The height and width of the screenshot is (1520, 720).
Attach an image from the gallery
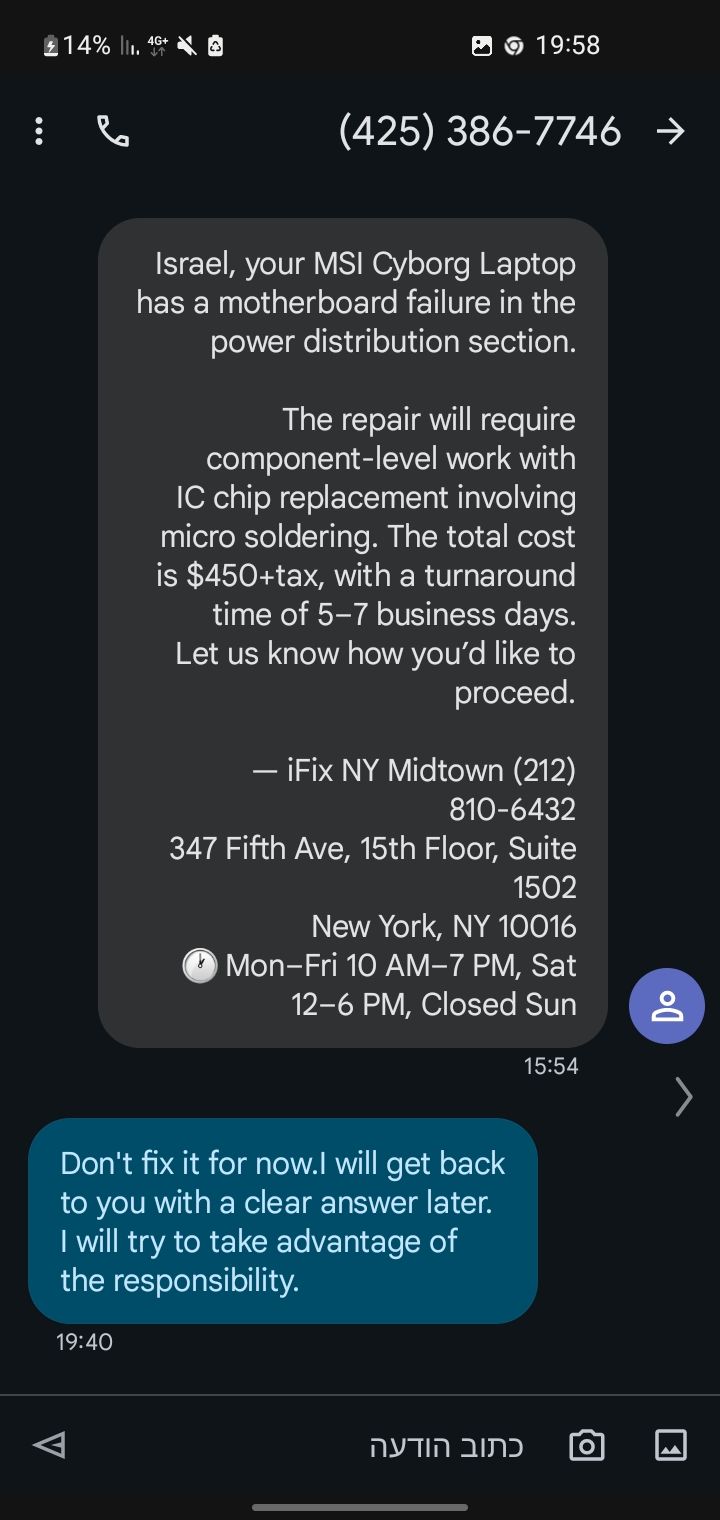pyautogui.click(x=670, y=1445)
